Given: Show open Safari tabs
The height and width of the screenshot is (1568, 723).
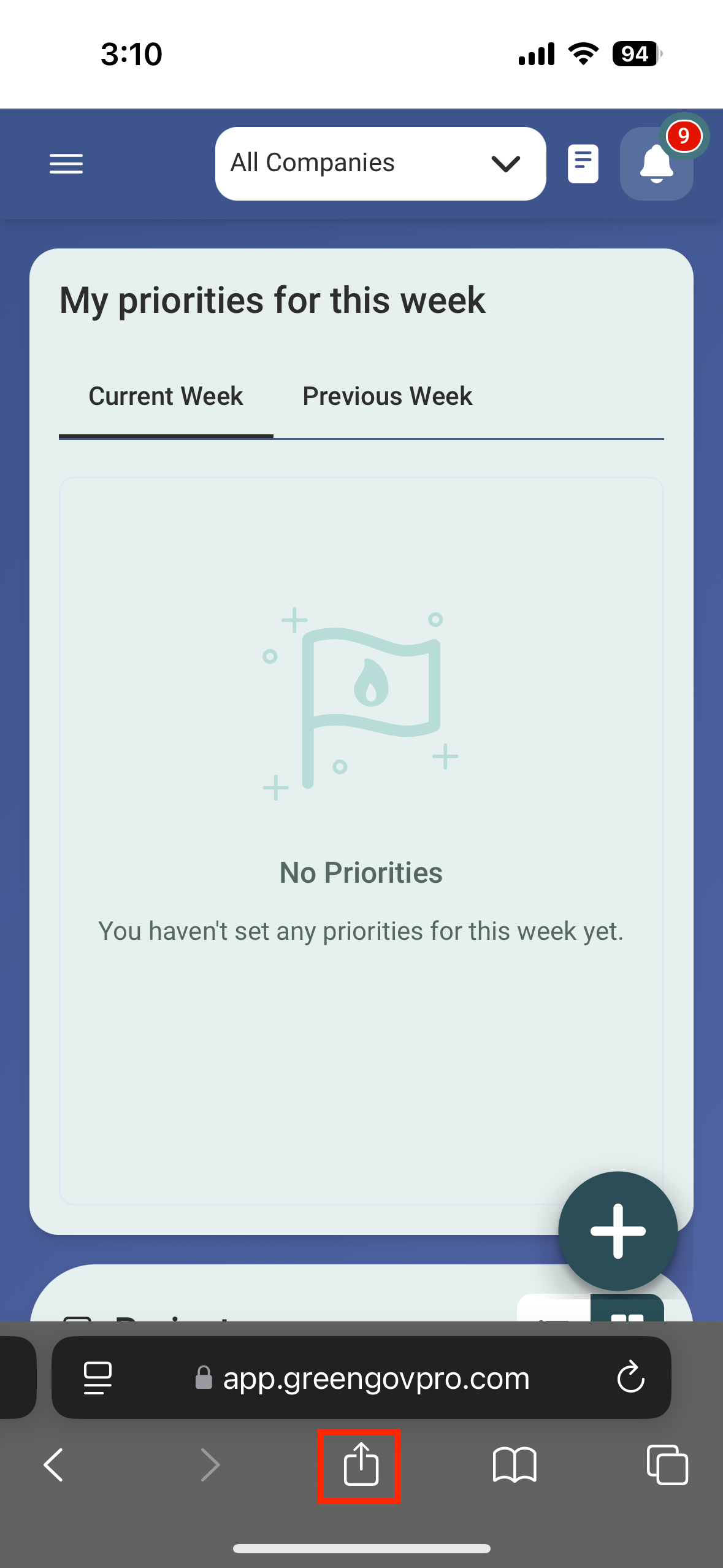Looking at the screenshot, I should (667, 1466).
